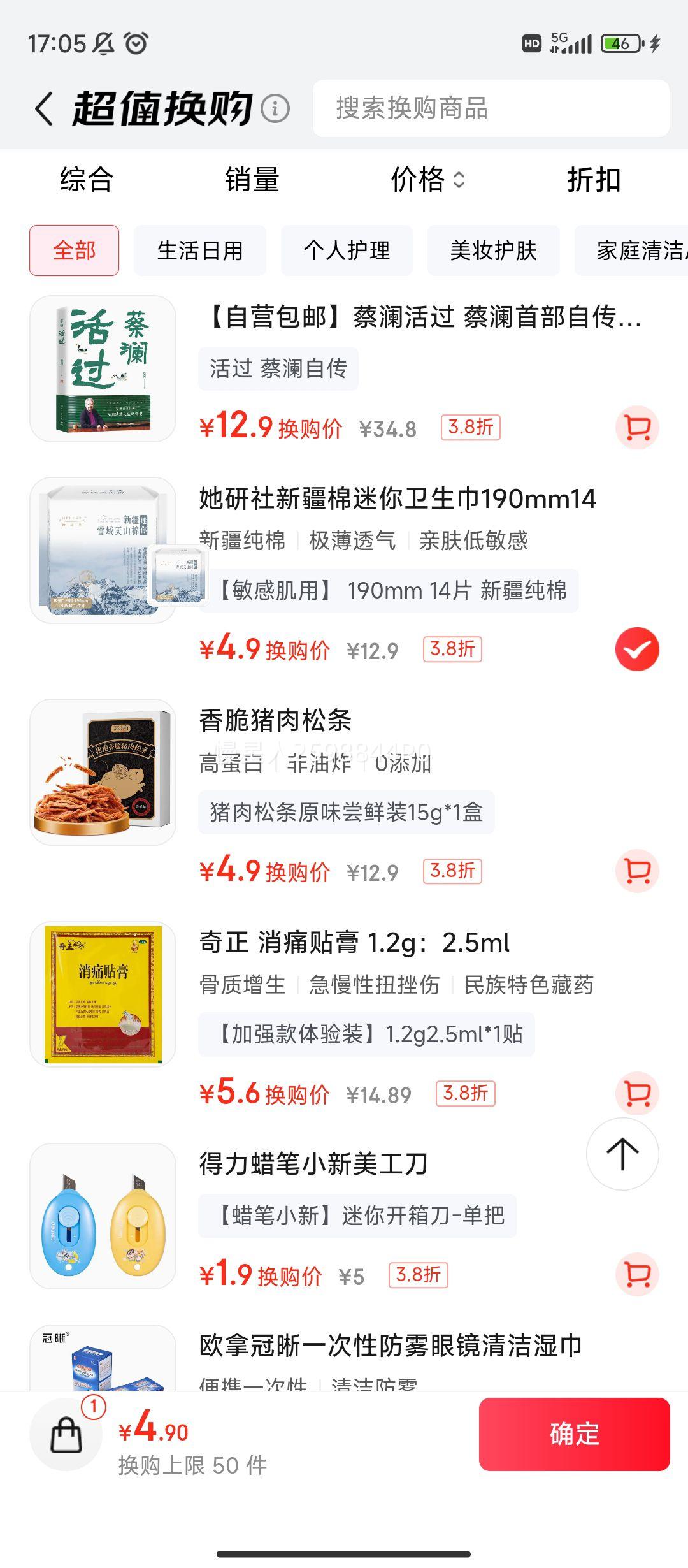Sort items by 折扣
The width and height of the screenshot is (688, 1568).
click(x=594, y=180)
